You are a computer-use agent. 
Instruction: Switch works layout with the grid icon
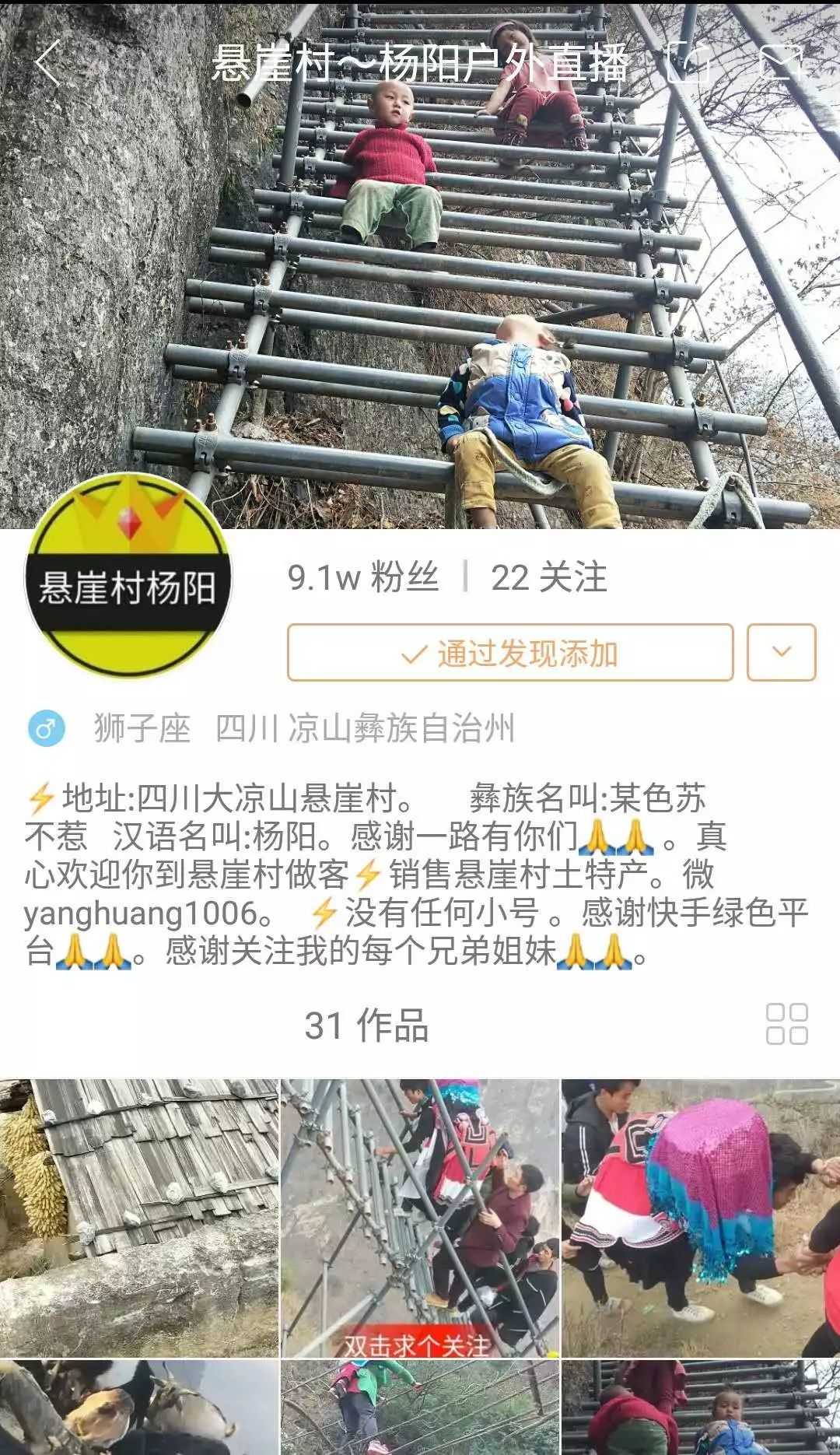point(786,1023)
